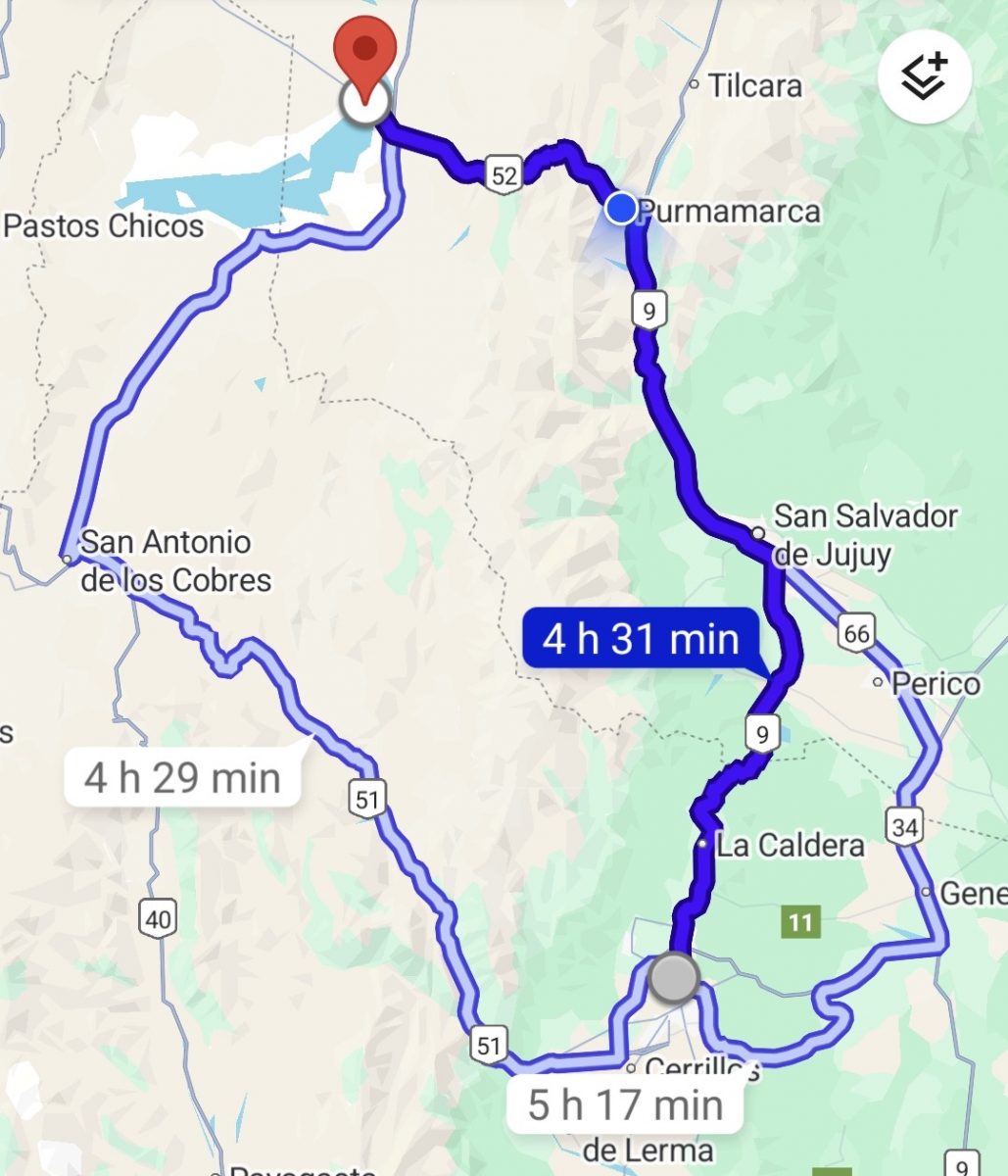Tap the 4 h 31 min route label

pyautogui.click(x=641, y=639)
